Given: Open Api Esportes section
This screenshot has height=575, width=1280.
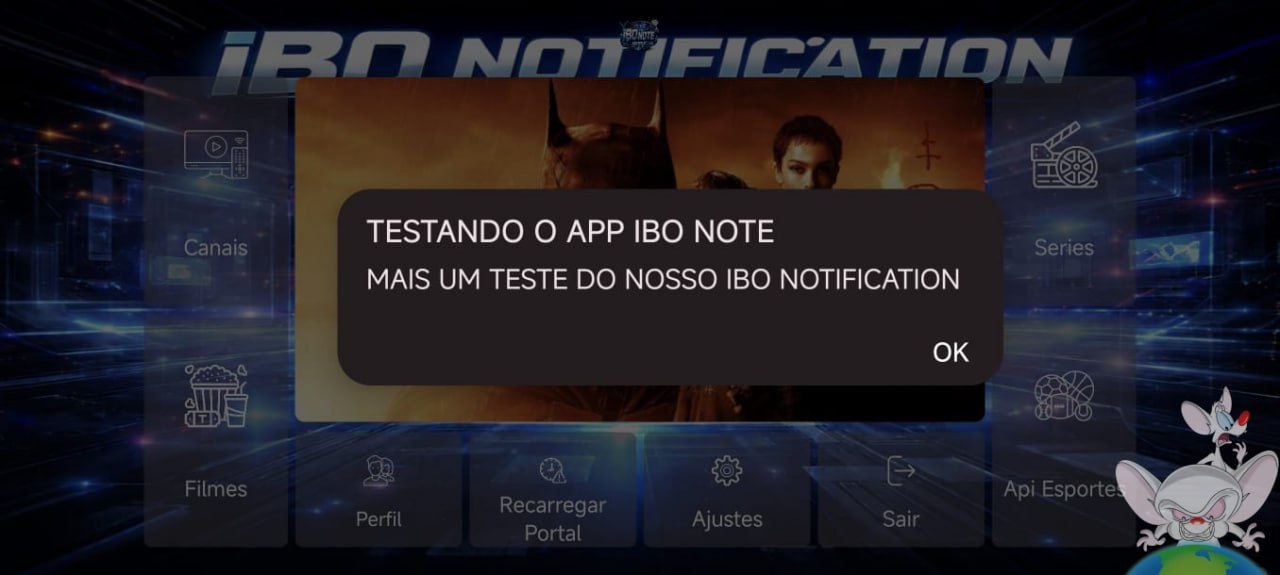Looking at the screenshot, I should point(1063,440).
